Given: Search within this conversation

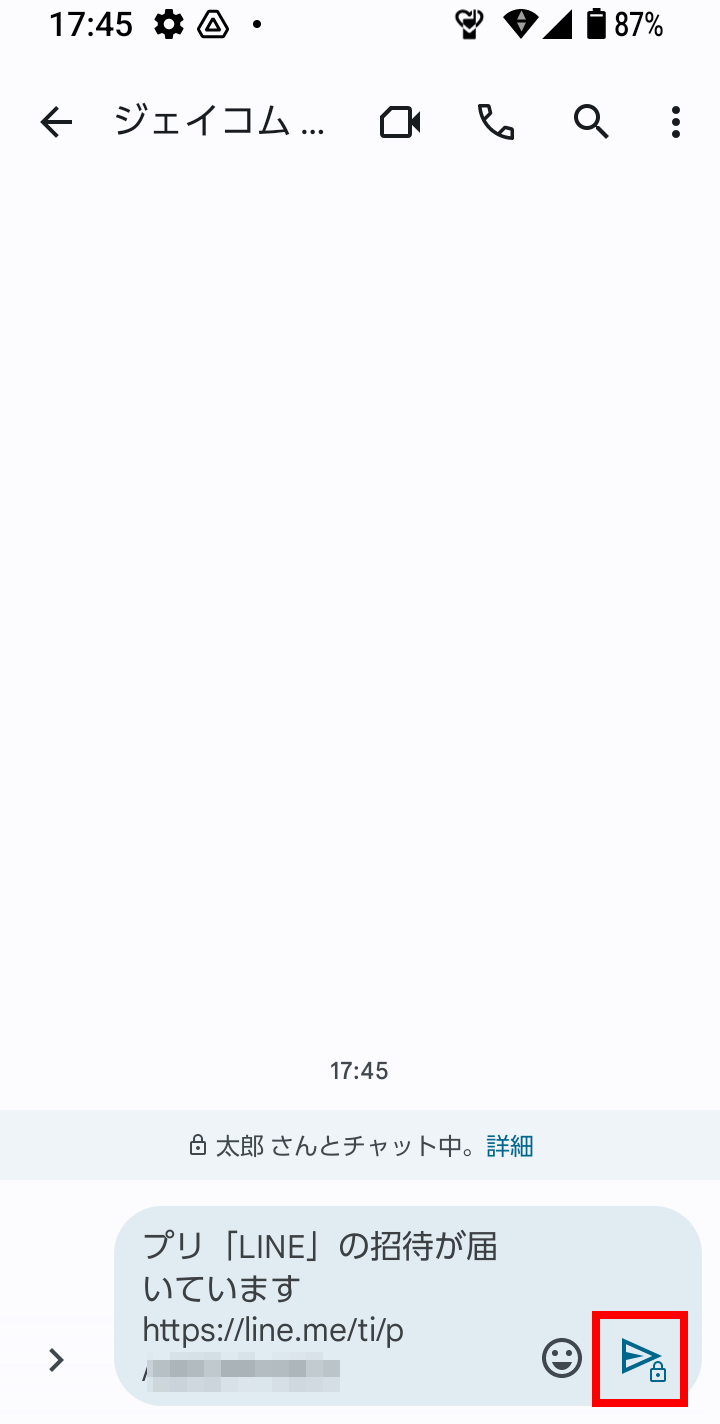Looking at the screenshot, I should [x=591, y=122].
